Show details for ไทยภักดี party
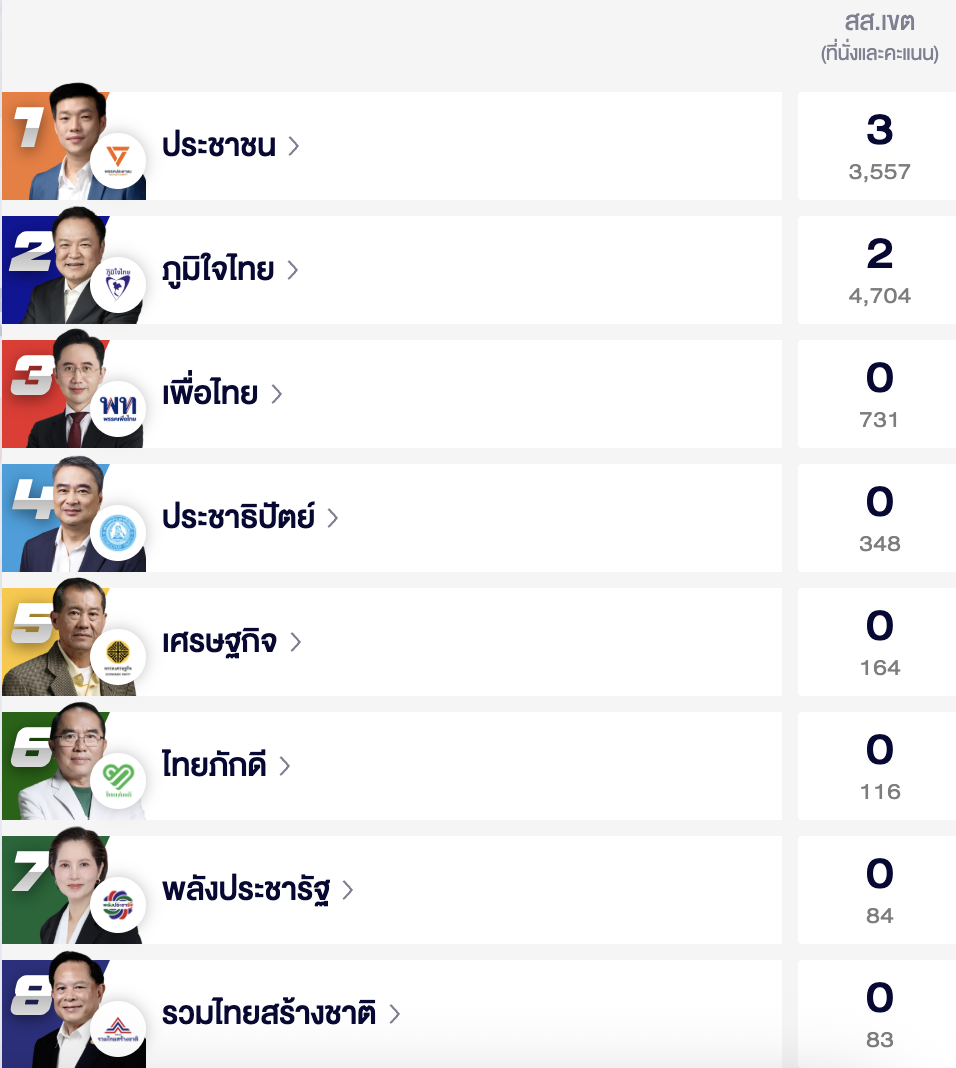 (x=226, y=766)
